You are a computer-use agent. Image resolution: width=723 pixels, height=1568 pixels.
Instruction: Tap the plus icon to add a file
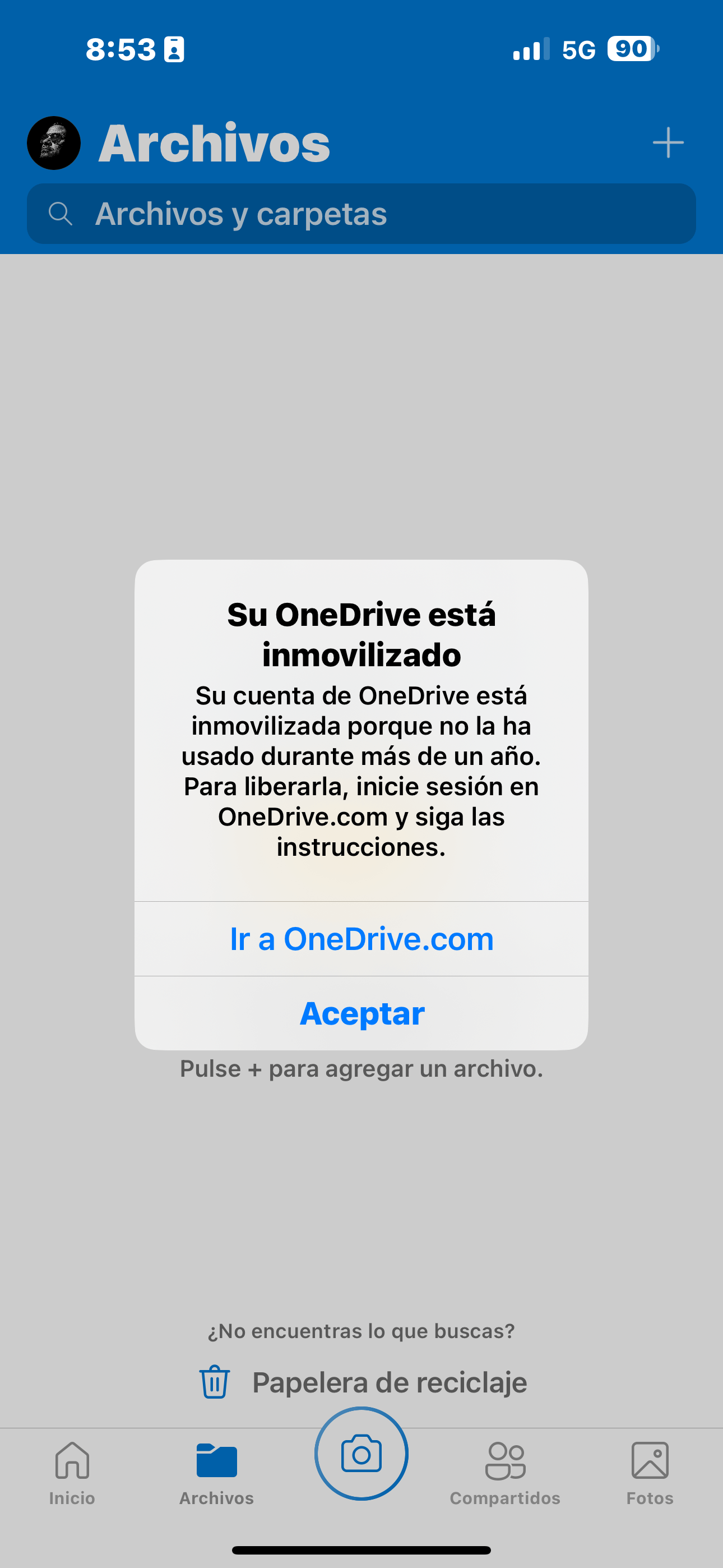[x=668, y=142]
